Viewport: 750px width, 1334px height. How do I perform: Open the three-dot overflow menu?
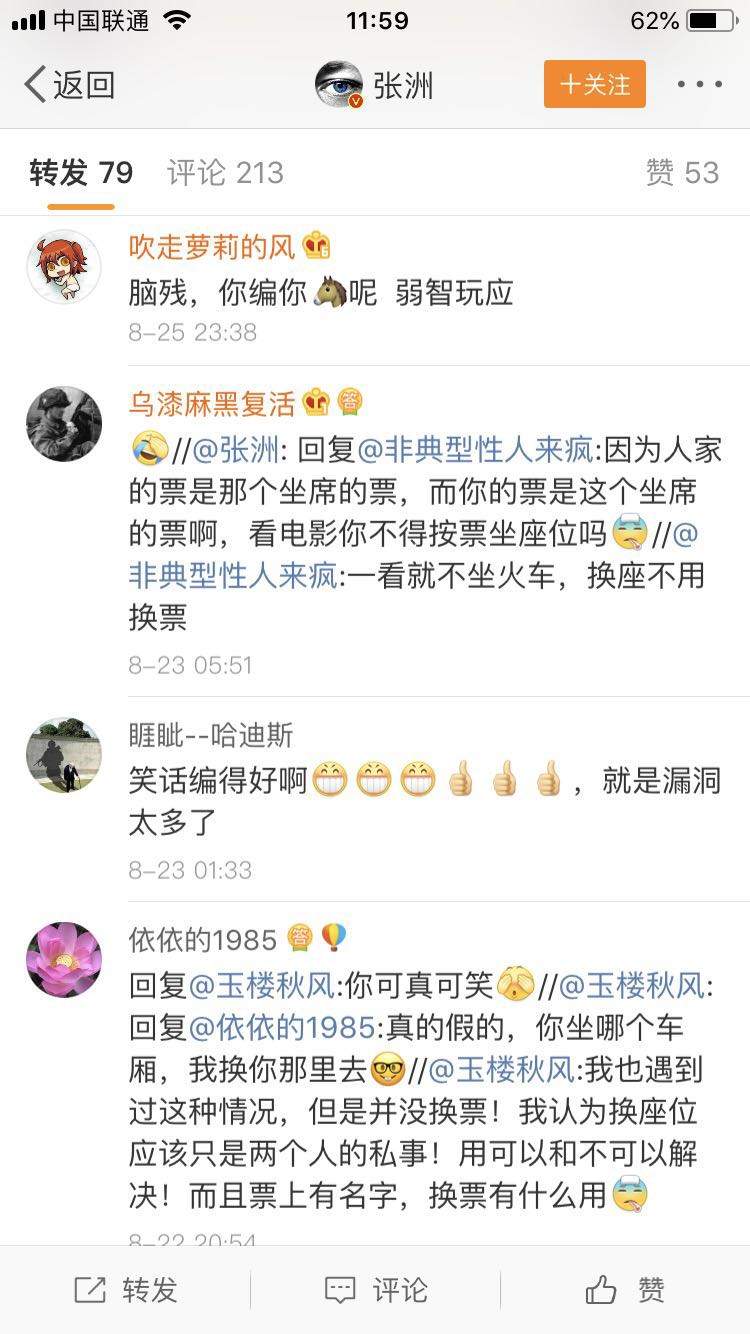tap(699, 85)
